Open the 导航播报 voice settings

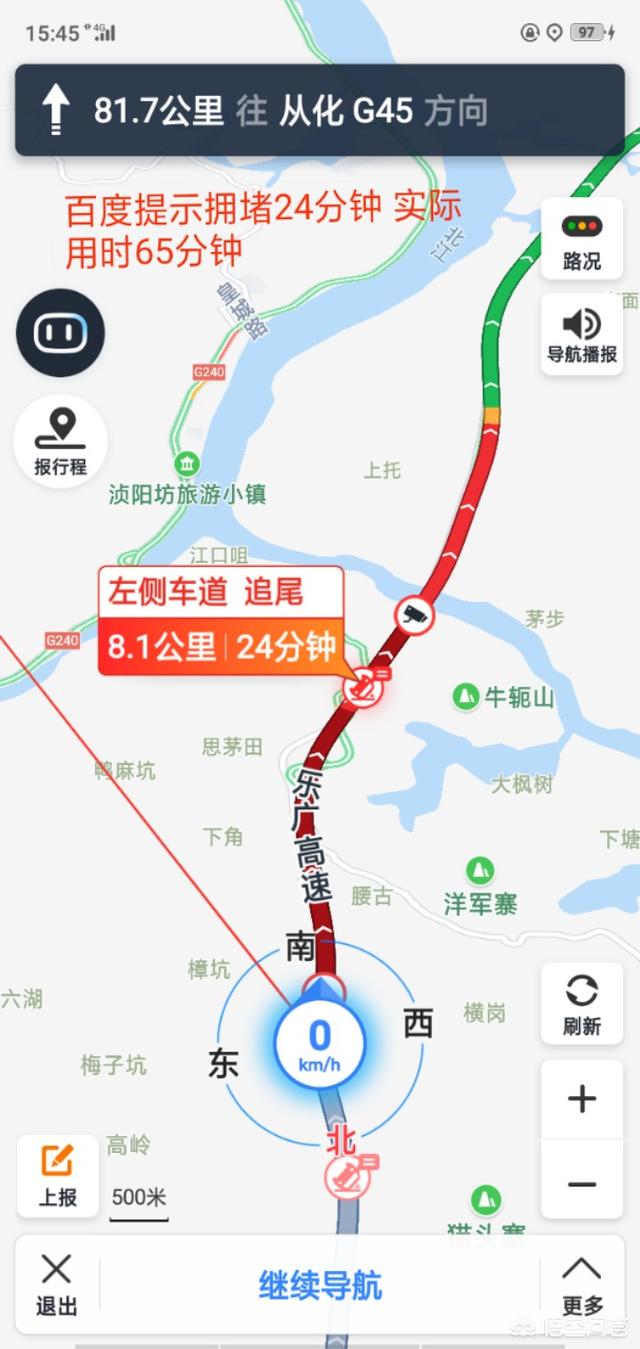point(582,334)
